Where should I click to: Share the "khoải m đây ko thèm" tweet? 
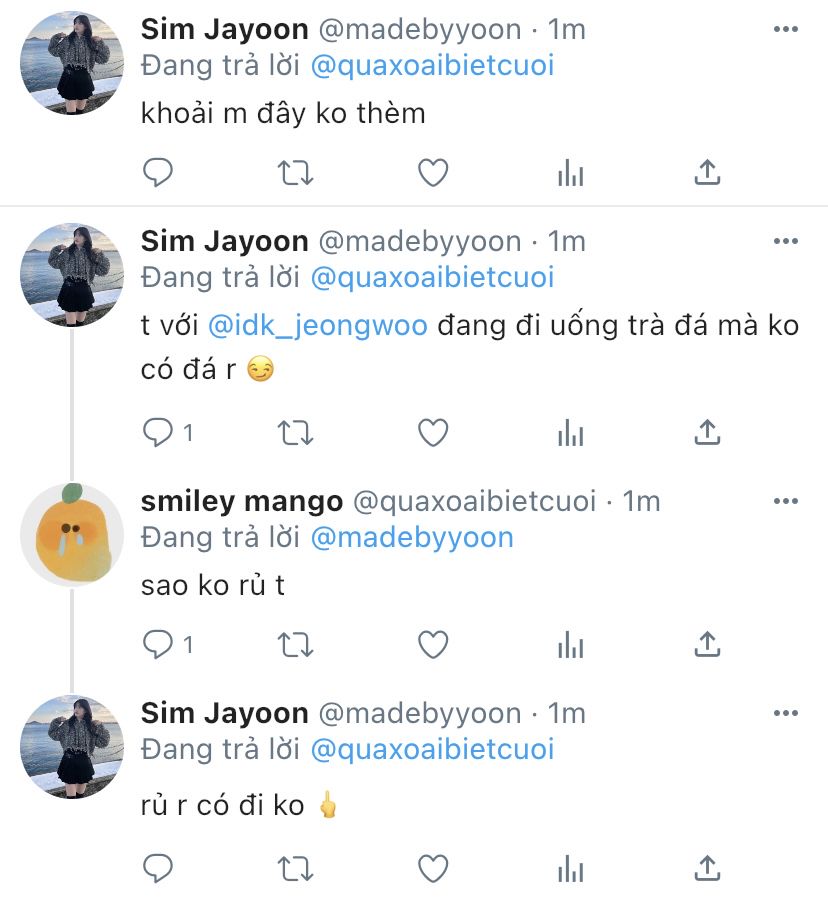pyautogui.click(x=707, y=174)
